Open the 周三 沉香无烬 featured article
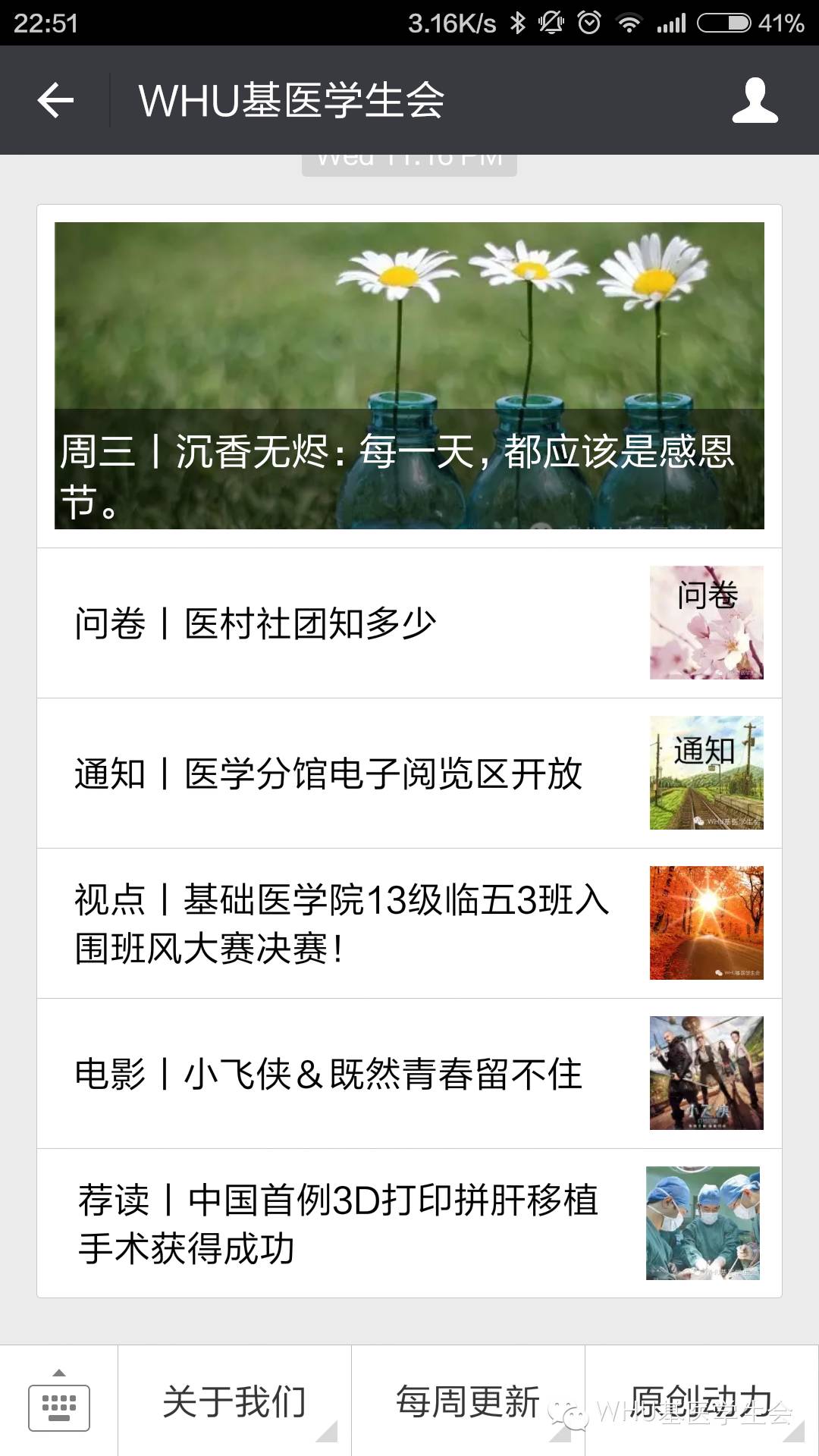Viewport: 819px width, 1456px height. (x=409, y=376)
